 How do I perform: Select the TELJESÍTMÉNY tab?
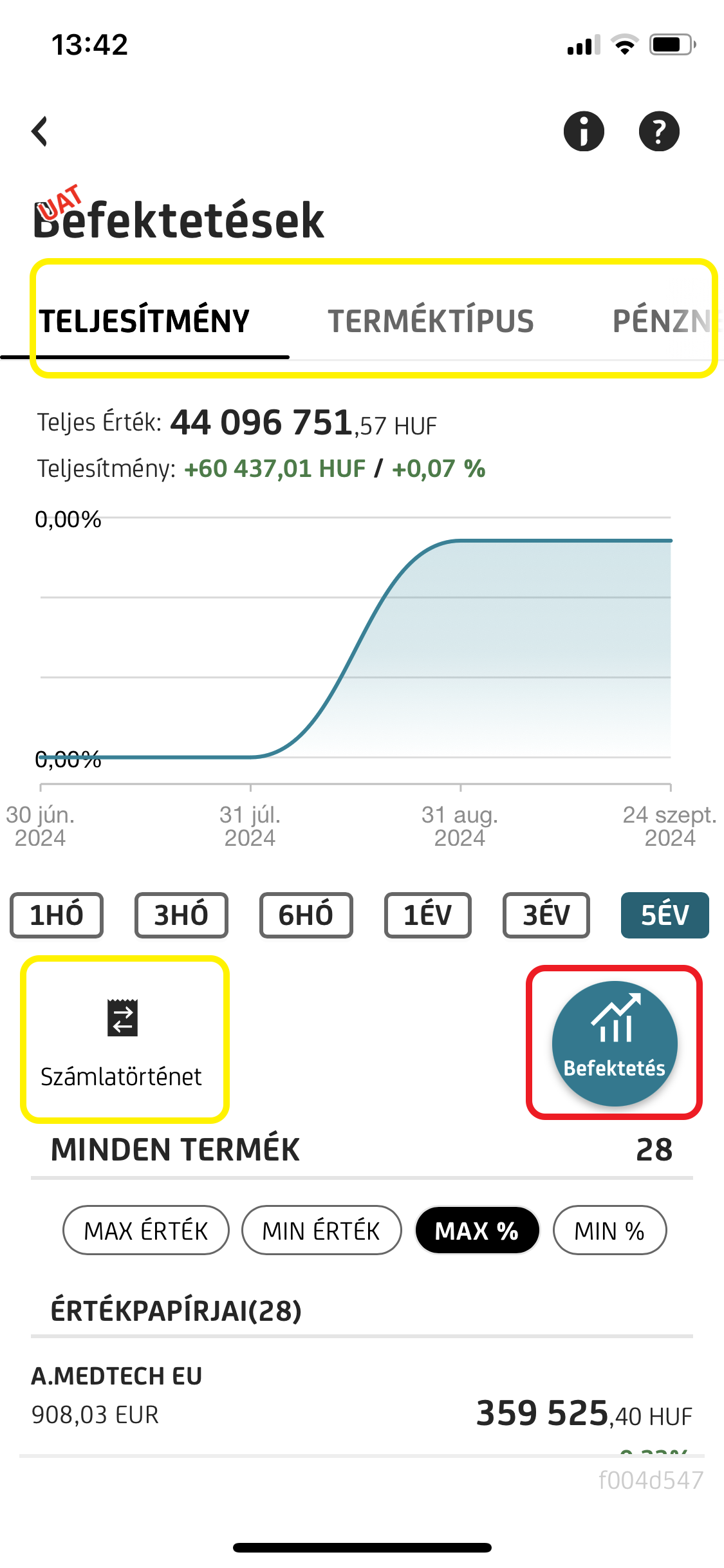(144, 321)
